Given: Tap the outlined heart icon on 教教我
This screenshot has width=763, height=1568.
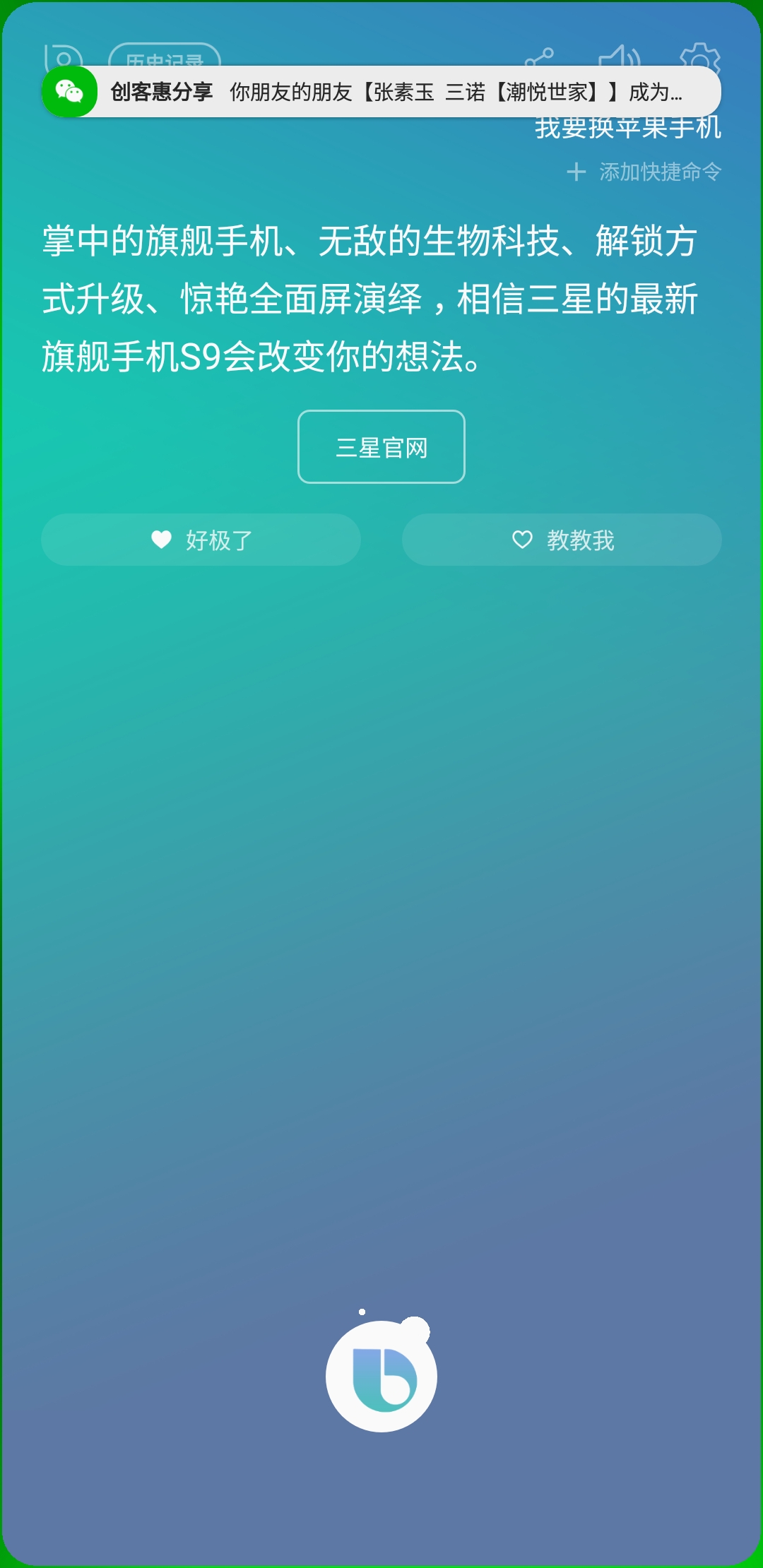Looking at the screenshot, I should [x=521, y=541].
